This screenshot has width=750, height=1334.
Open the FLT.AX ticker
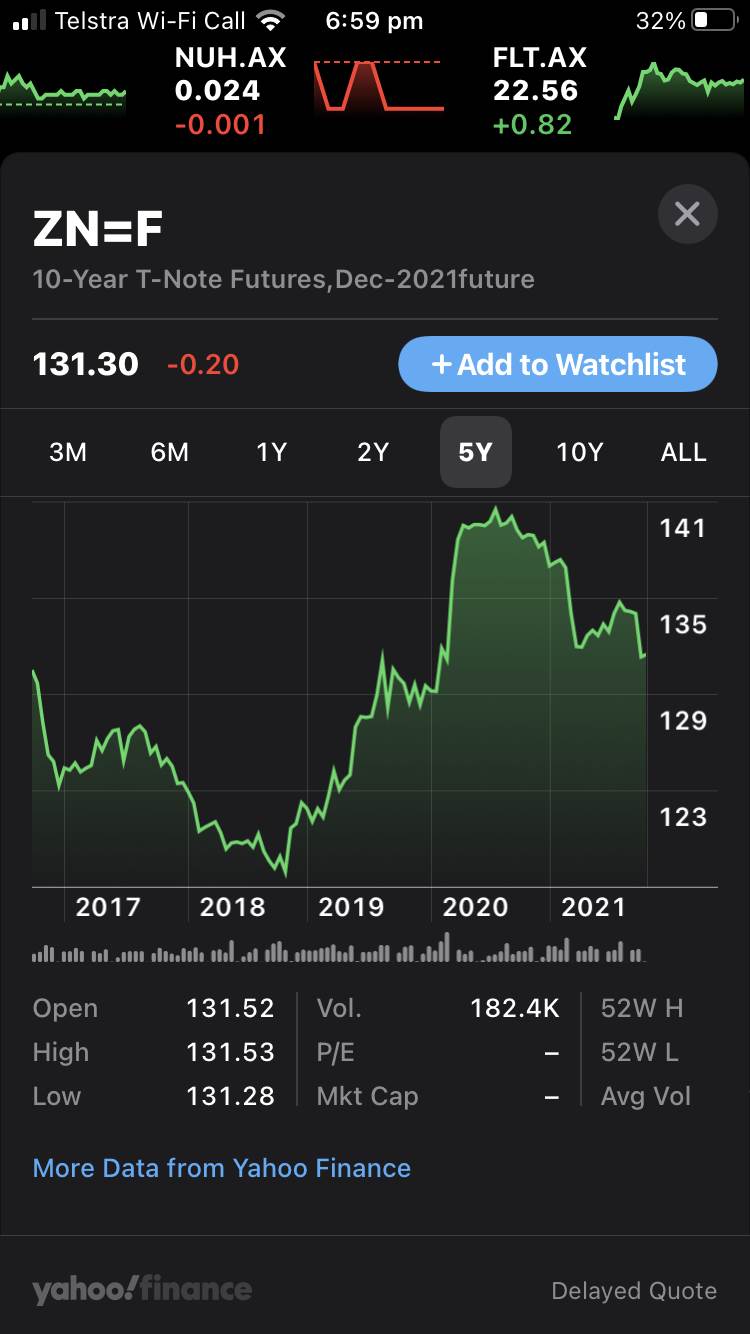click(x=540, y=90)
